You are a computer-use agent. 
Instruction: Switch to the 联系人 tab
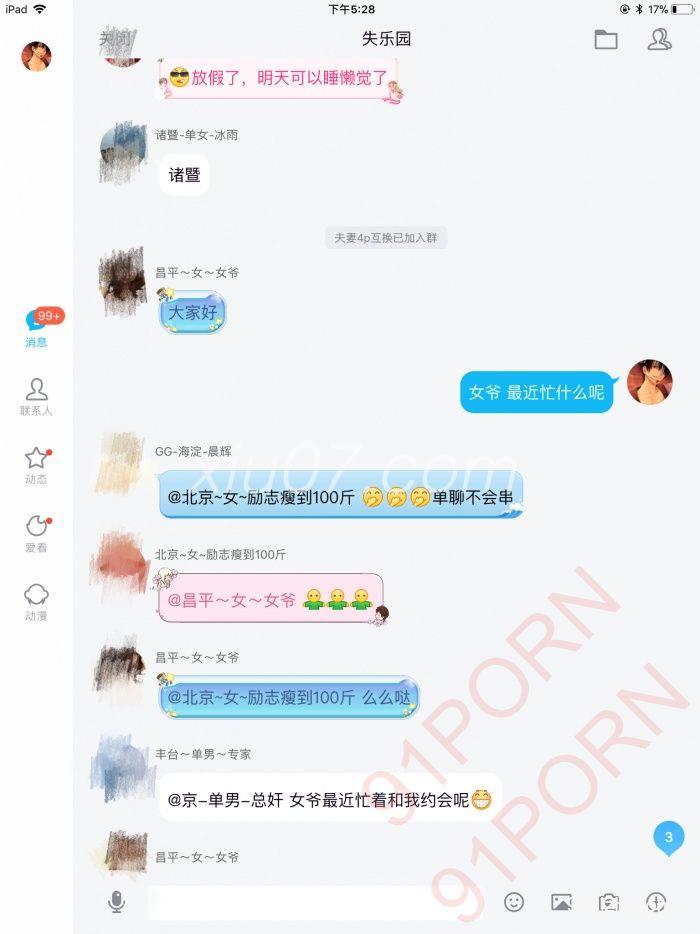pos(37,397)
